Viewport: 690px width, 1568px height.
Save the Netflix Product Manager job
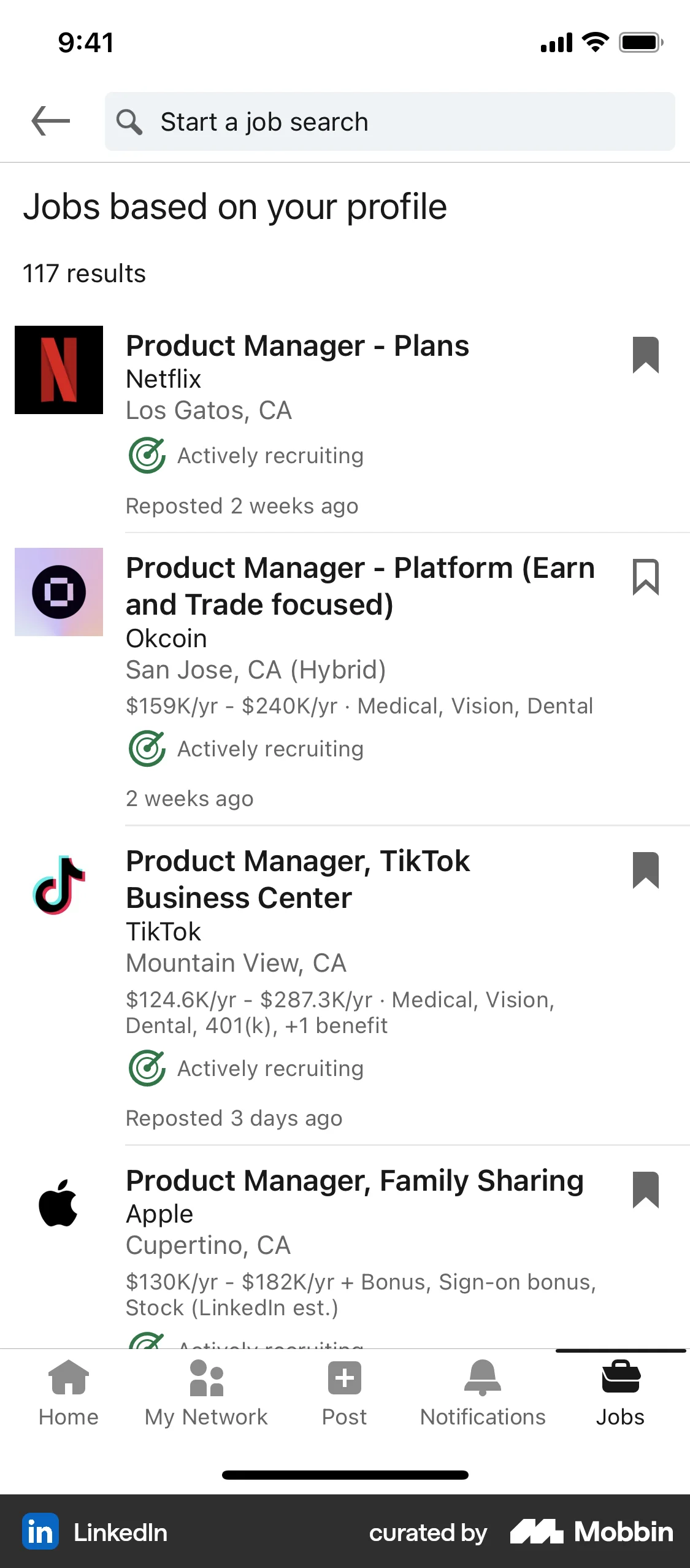pos(647,356)
